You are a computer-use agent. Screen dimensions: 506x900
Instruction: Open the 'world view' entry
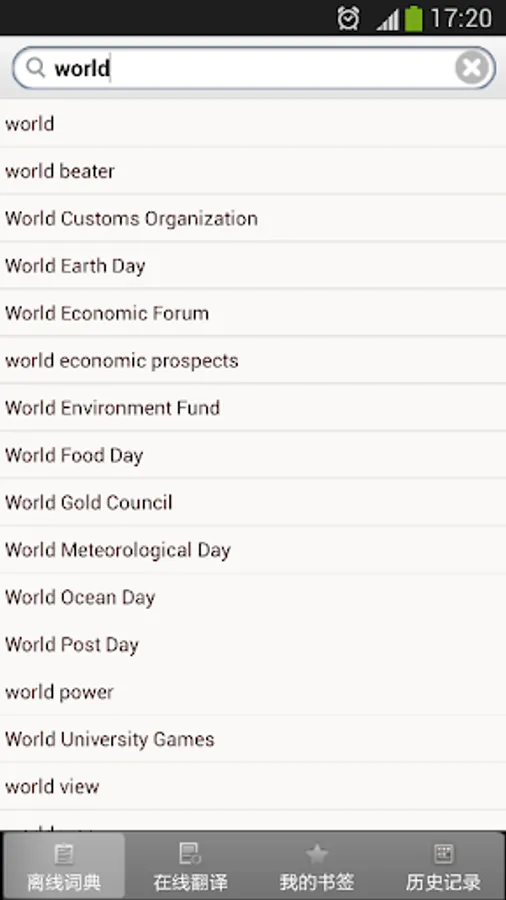point(253,786)
